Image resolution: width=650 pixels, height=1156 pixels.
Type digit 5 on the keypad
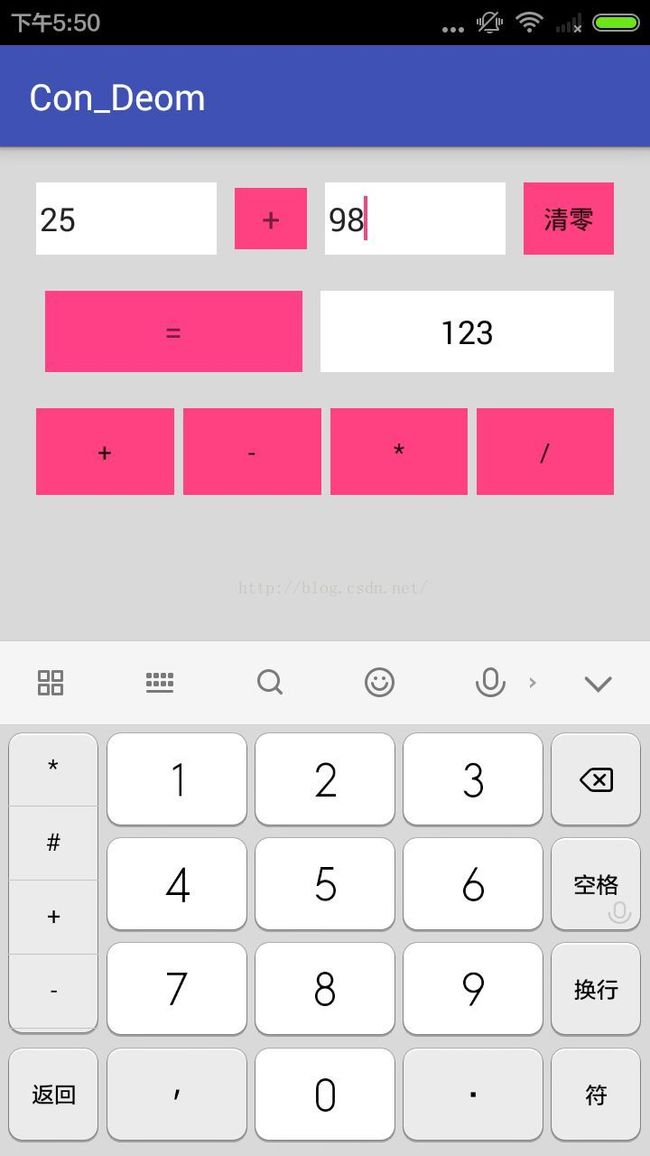coord(325,884)
